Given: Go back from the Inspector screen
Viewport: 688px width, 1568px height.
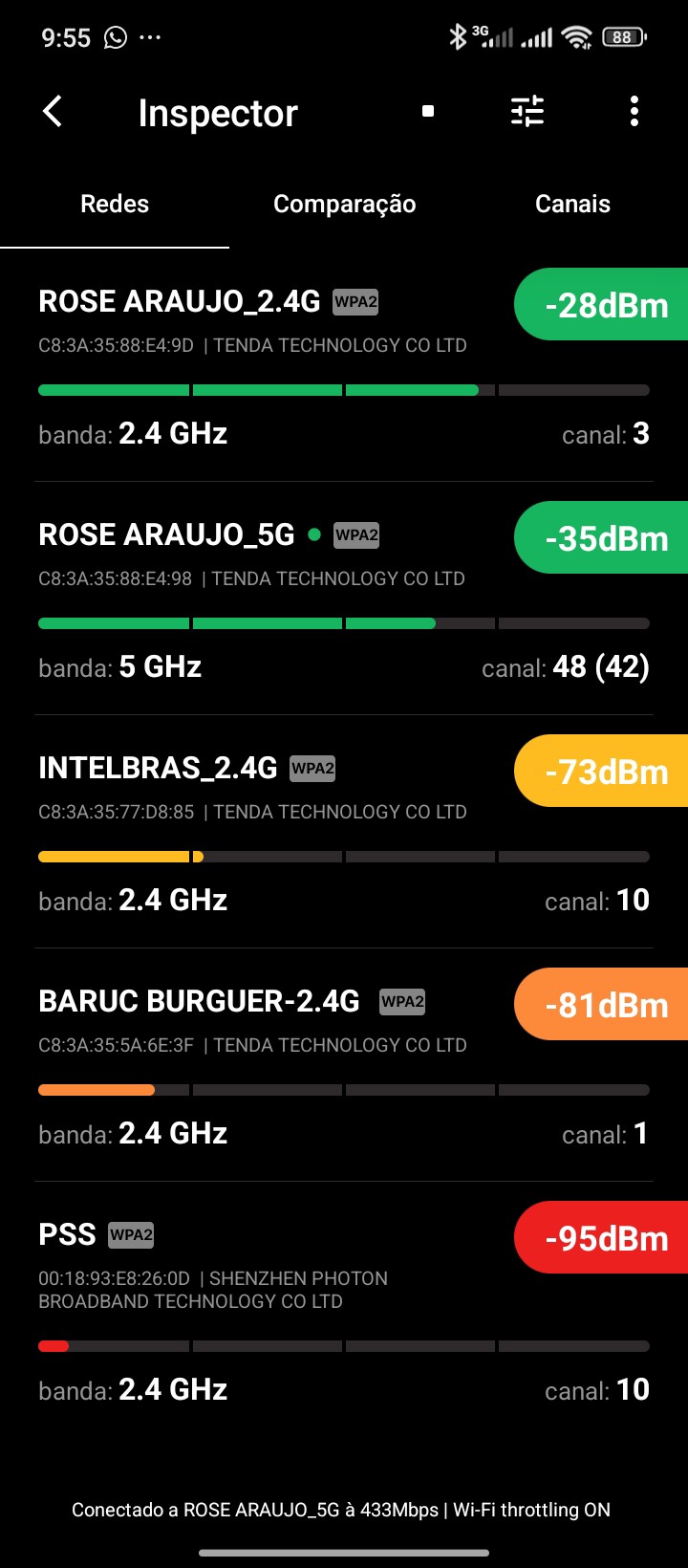Looking at the screenshot, I should click(53, 112).
